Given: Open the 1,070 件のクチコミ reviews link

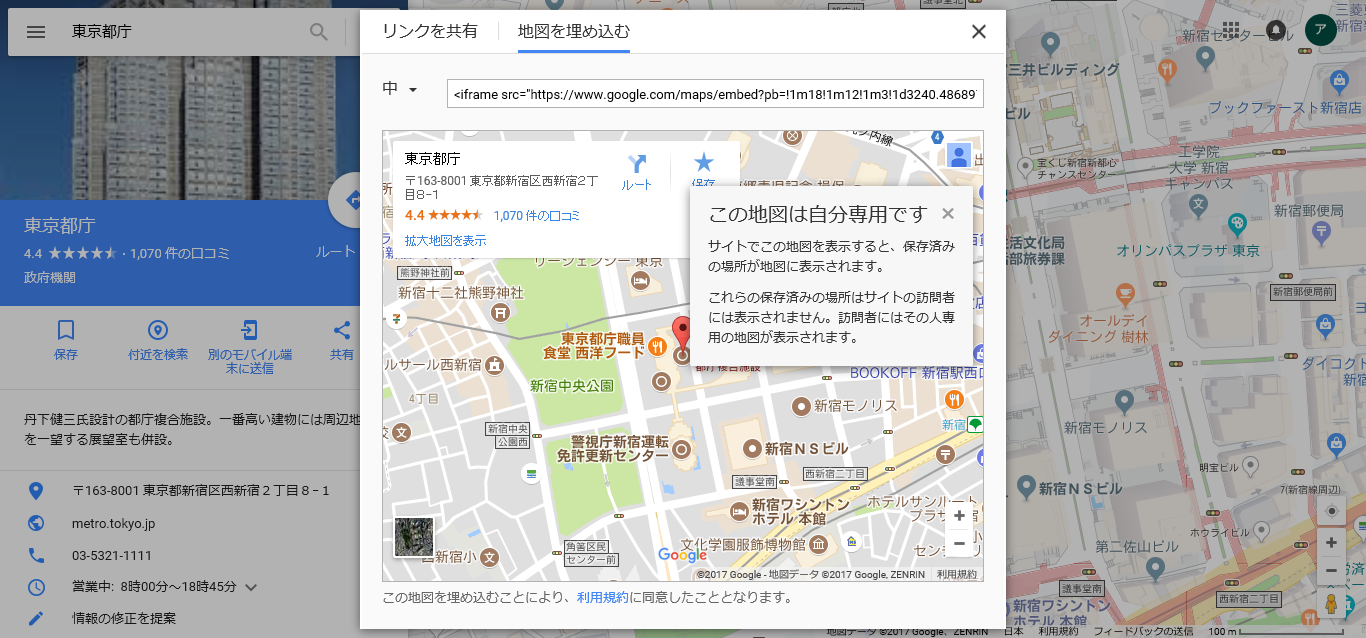Looking at the screenshot, I should click(x=536, y=216).
